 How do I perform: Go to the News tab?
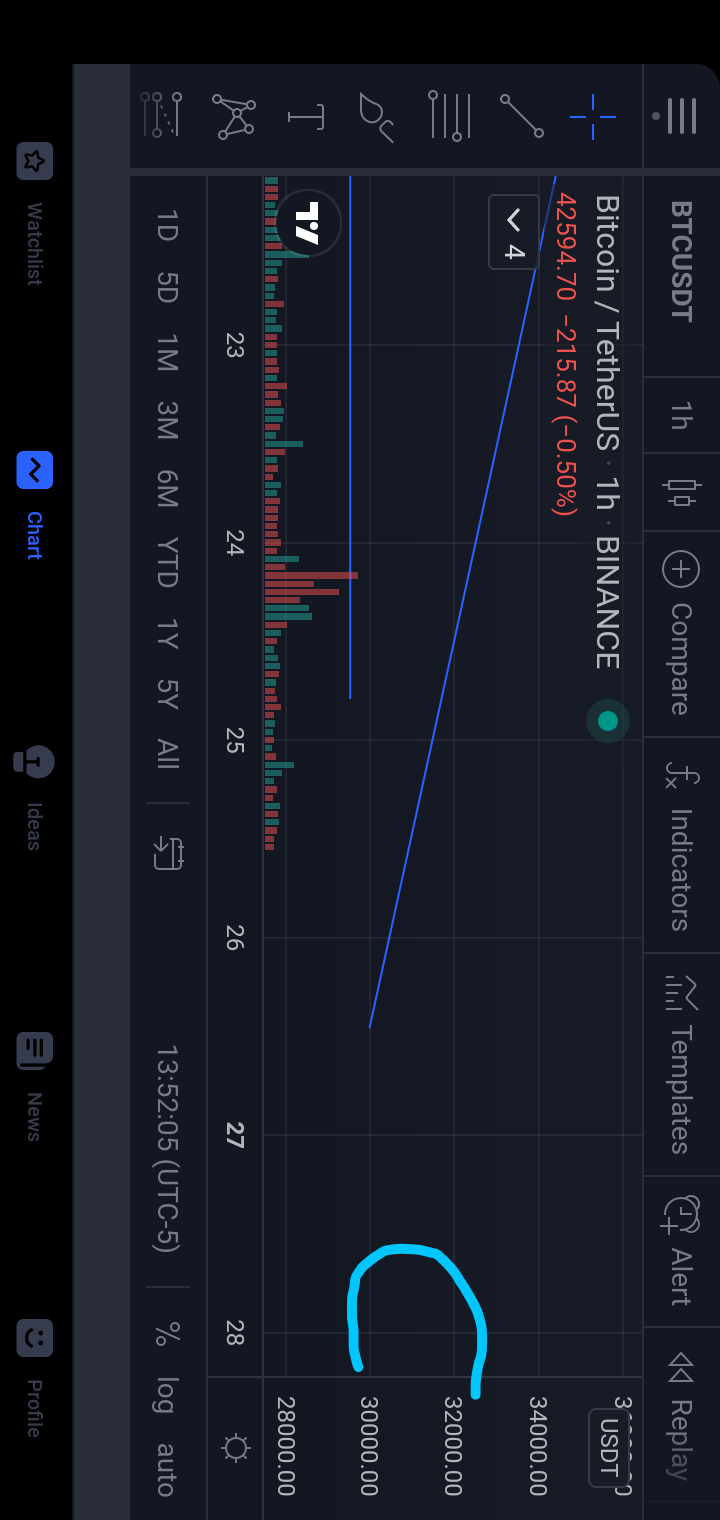(x=34, y=1086)
